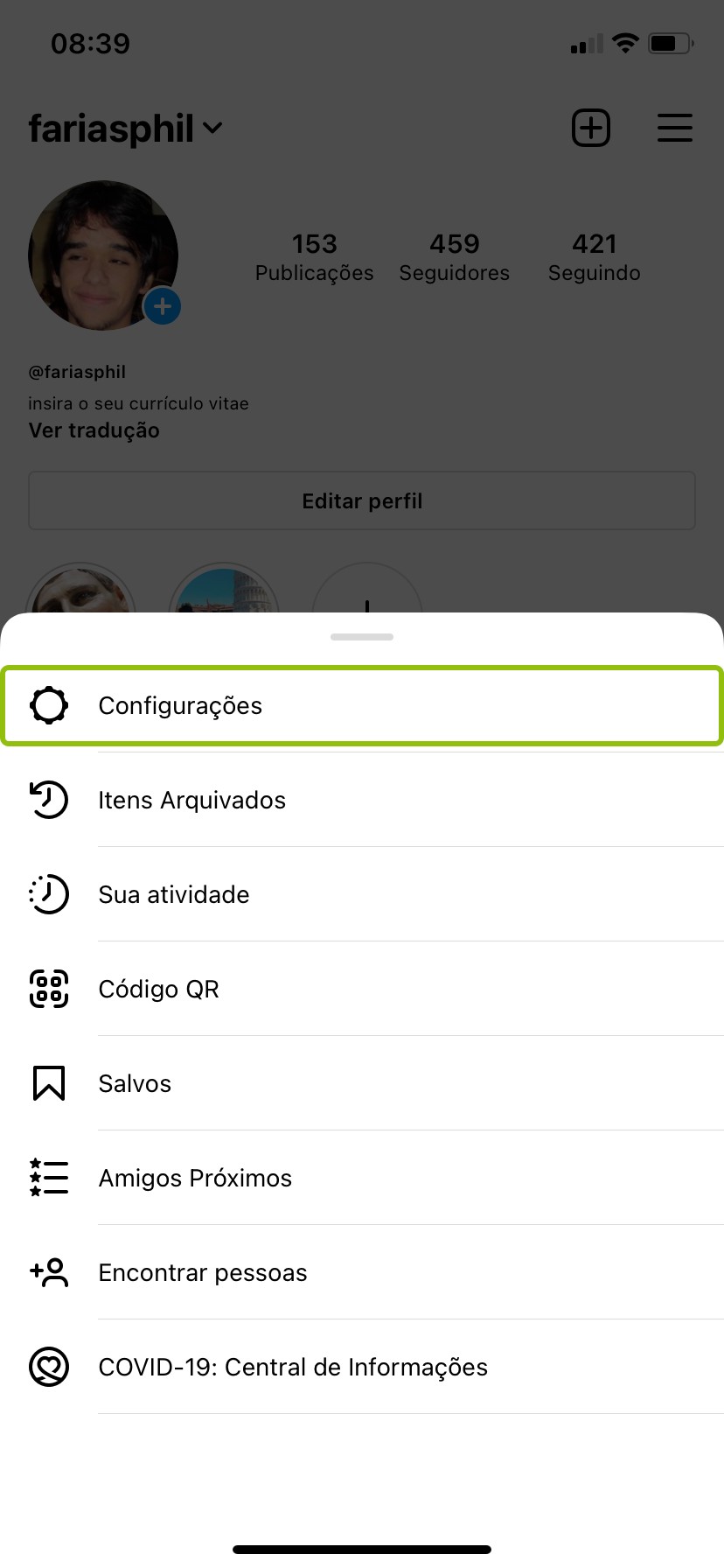Viewport: 724px width, 1568px height.
Task: Tap the hamburger menu icon
Action: pos(674,129)
